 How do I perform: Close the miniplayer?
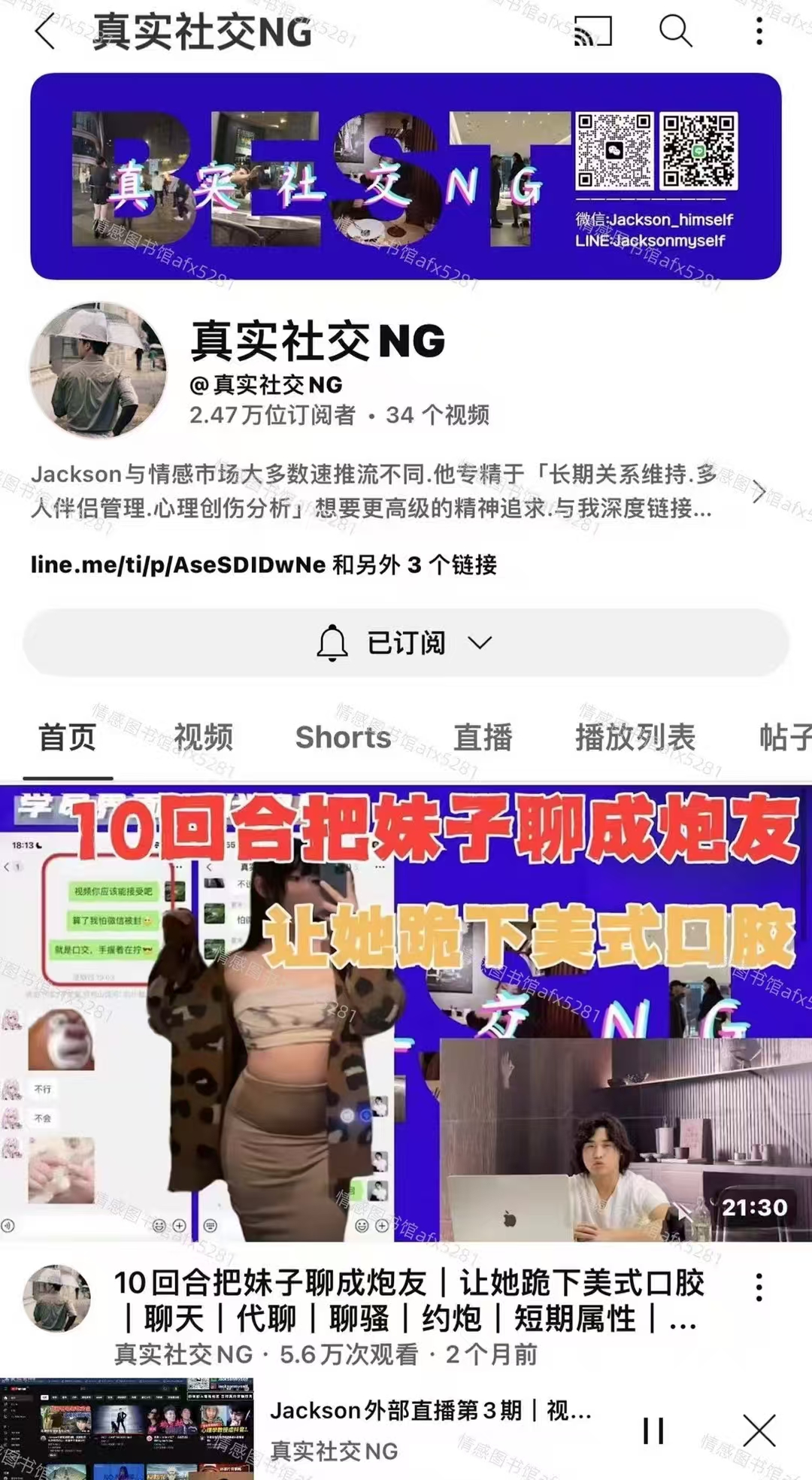pyautogui.click(x=759, y=1430)
